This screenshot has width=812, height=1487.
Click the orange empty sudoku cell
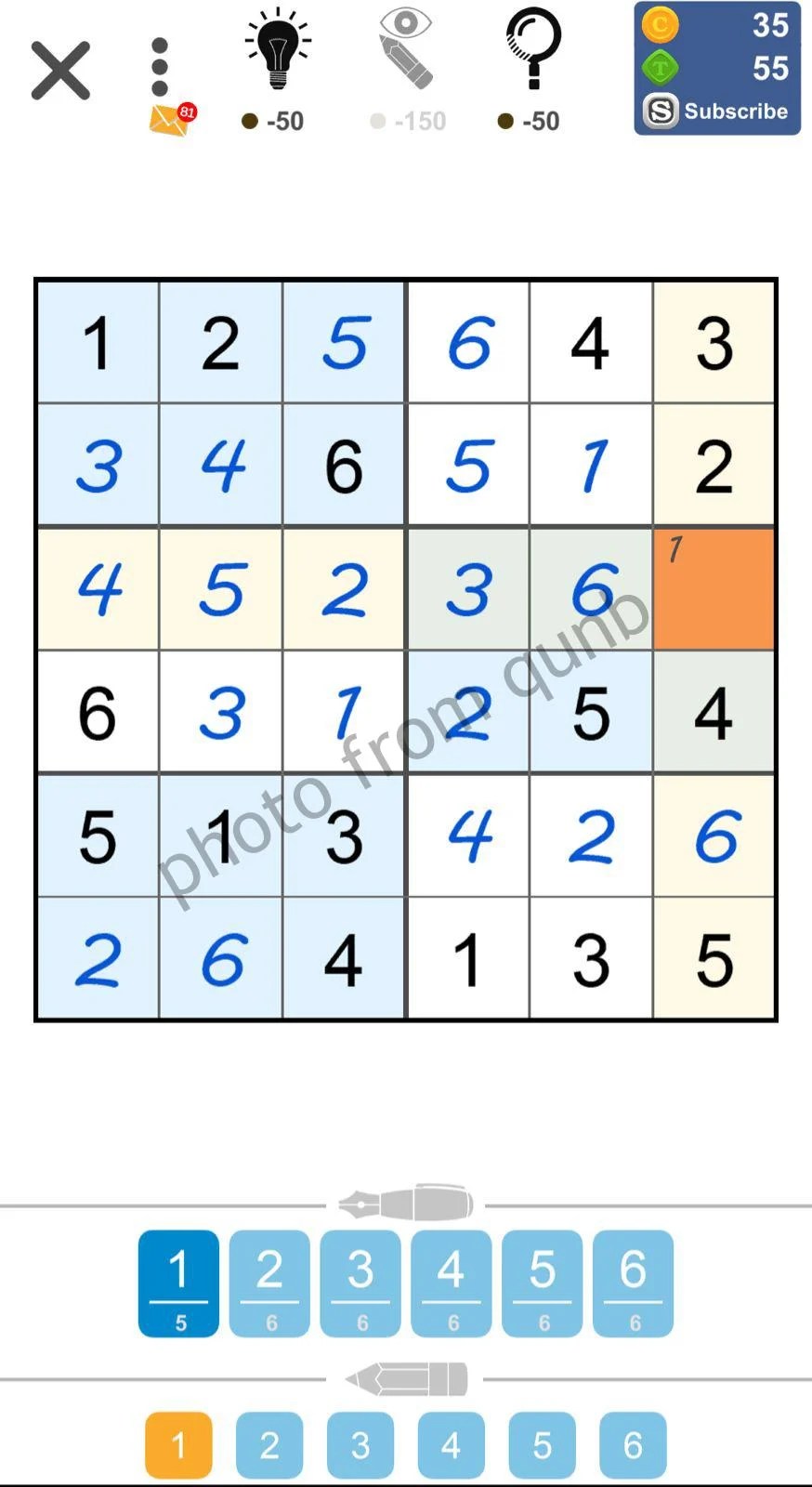point(714,589)
